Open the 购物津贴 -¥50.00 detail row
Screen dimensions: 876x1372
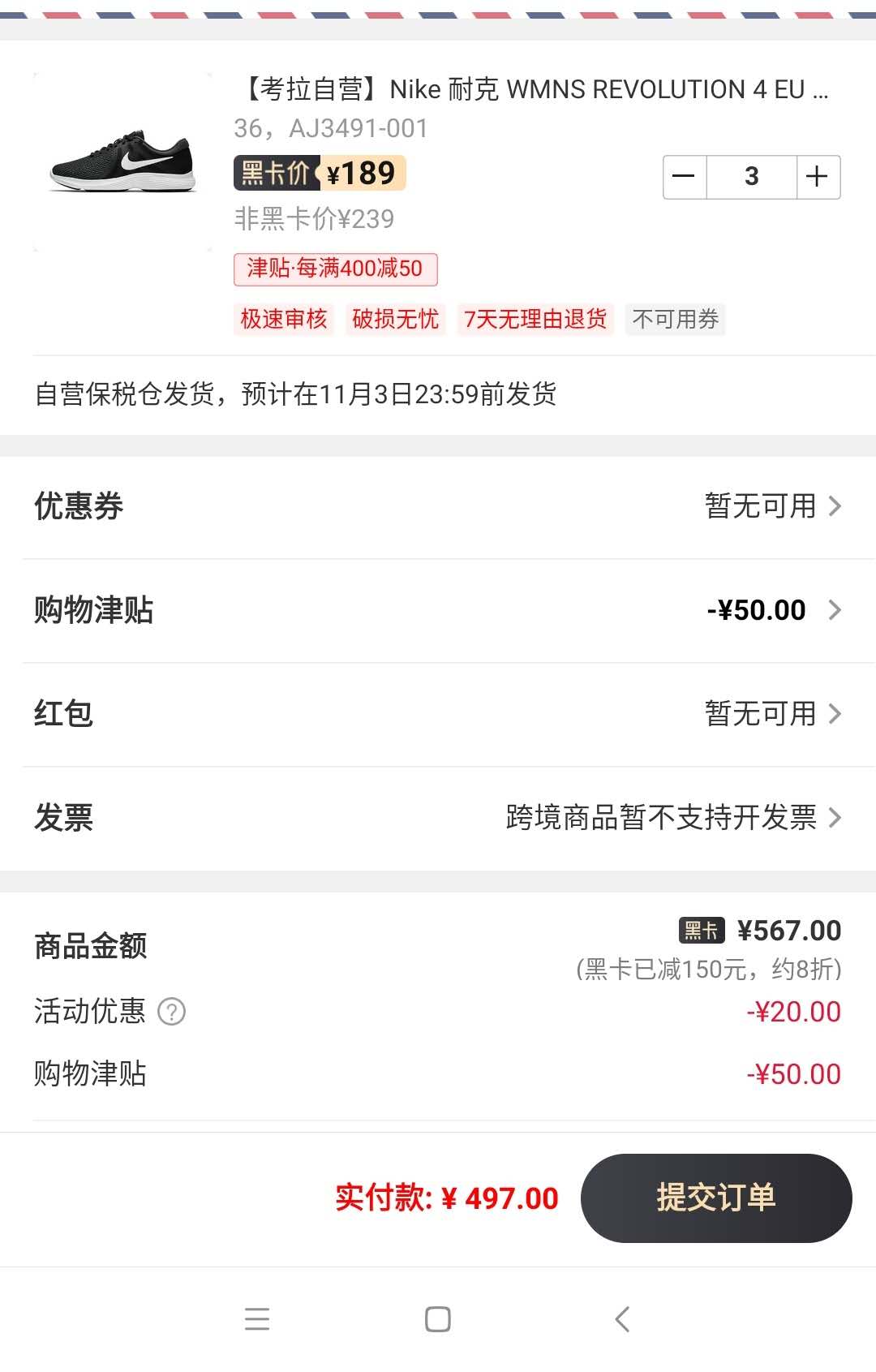point(438,610)
